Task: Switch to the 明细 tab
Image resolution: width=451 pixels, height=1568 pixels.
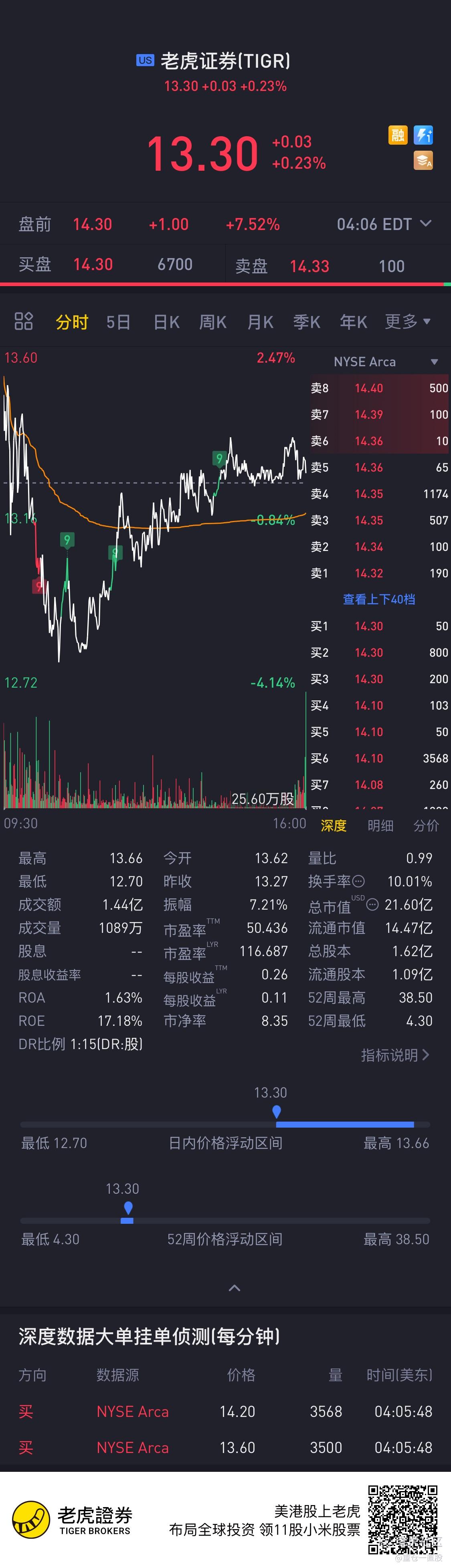Action: click(380, 825)
